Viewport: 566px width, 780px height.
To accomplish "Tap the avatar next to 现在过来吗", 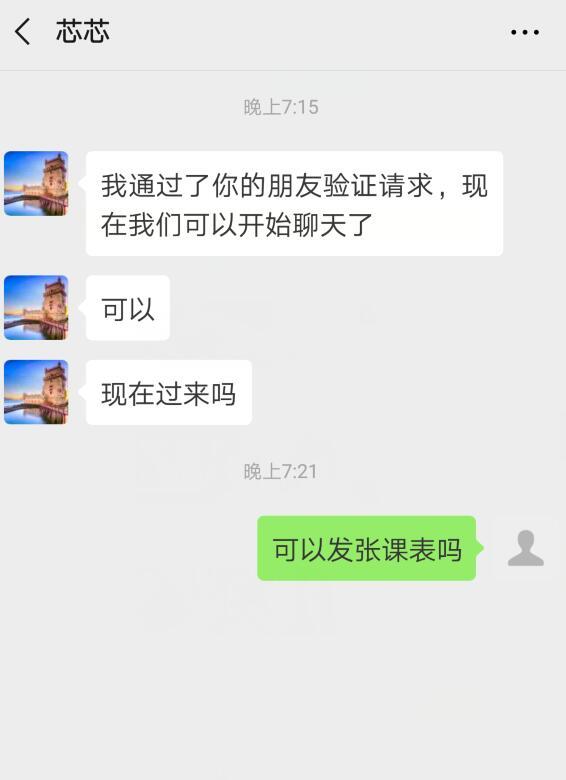I will 36,392.
